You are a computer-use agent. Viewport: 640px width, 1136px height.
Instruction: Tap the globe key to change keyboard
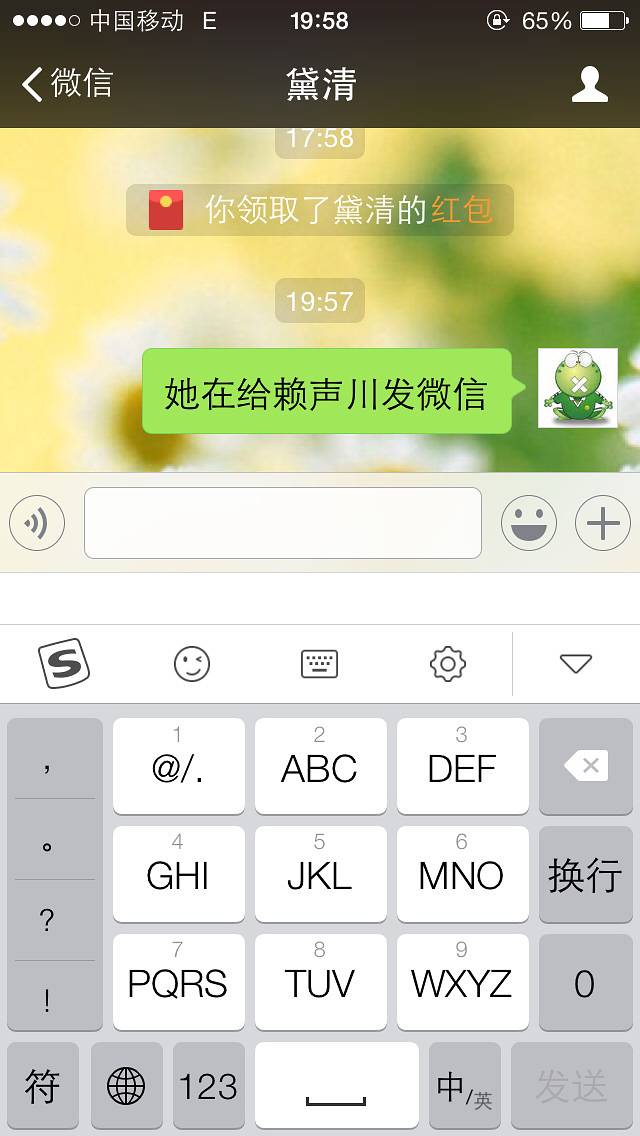click(126, 1086)
